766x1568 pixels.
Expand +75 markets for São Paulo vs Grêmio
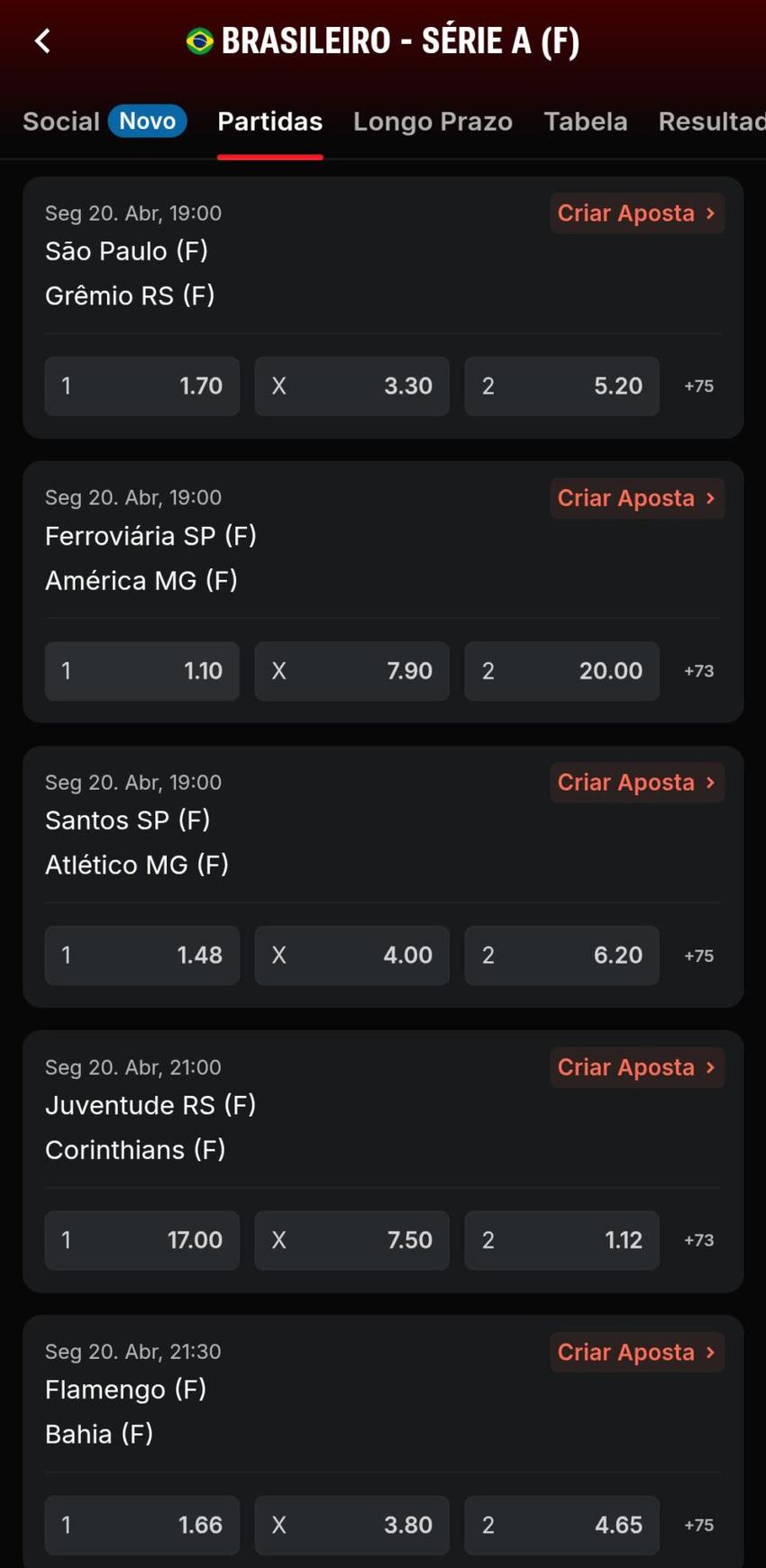coord(698,385)
